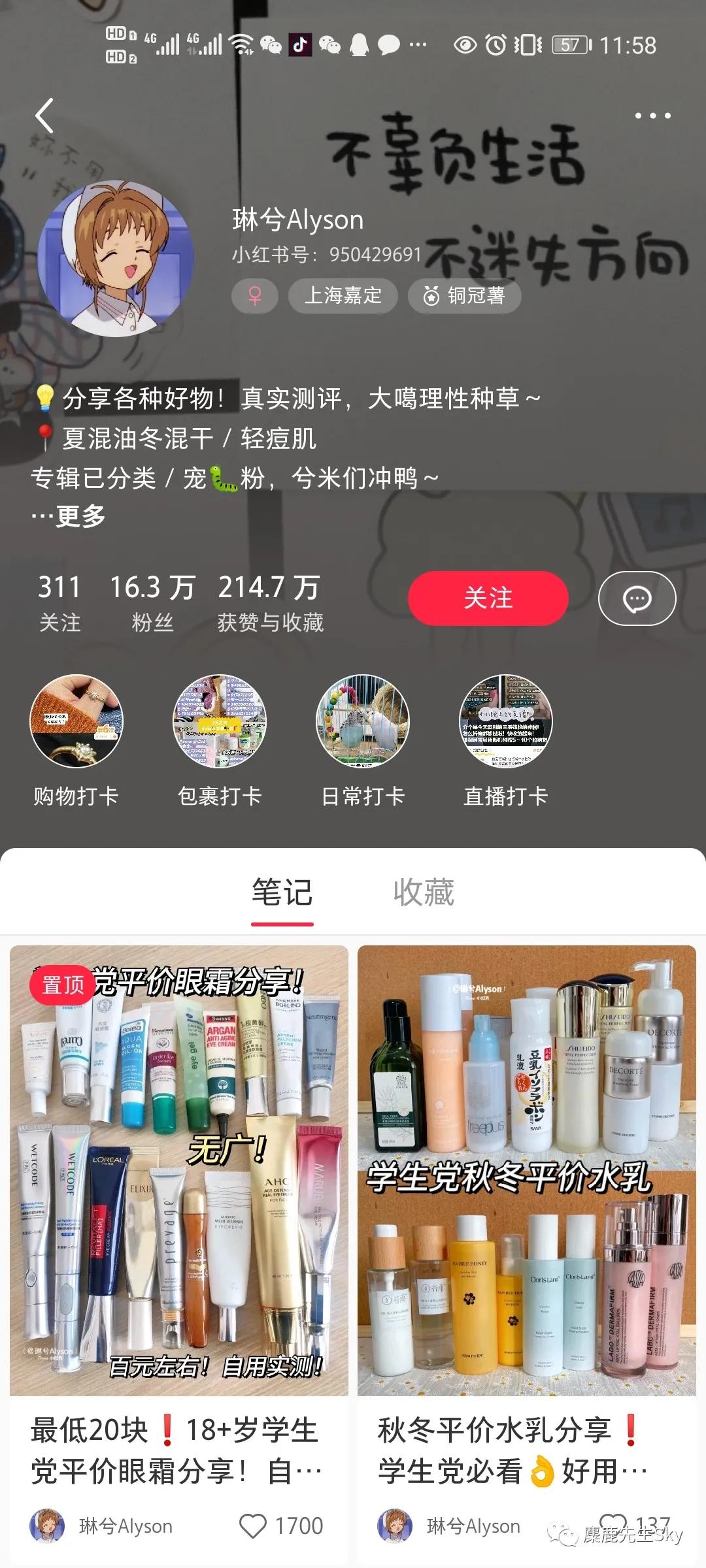Open the 秋冬平价水乳分享 note thumbnail
Viewport: 706px width, 1568px height.
pyautogui.click(x=523, y=1176)
